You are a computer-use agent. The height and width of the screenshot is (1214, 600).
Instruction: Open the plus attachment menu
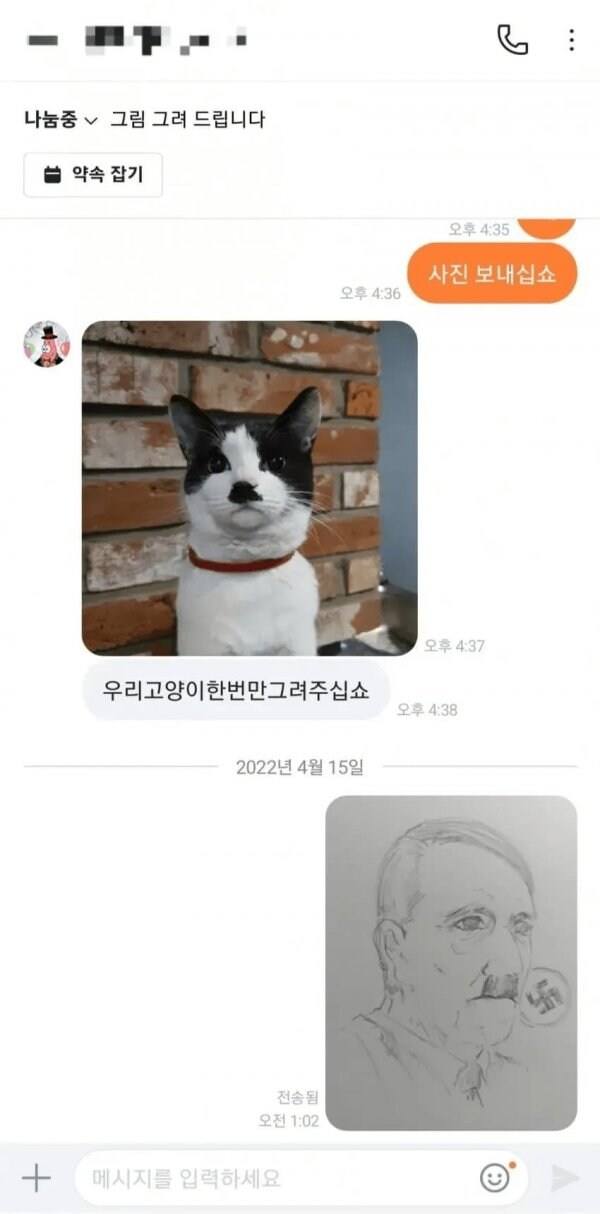click(x=36, y=1178)
